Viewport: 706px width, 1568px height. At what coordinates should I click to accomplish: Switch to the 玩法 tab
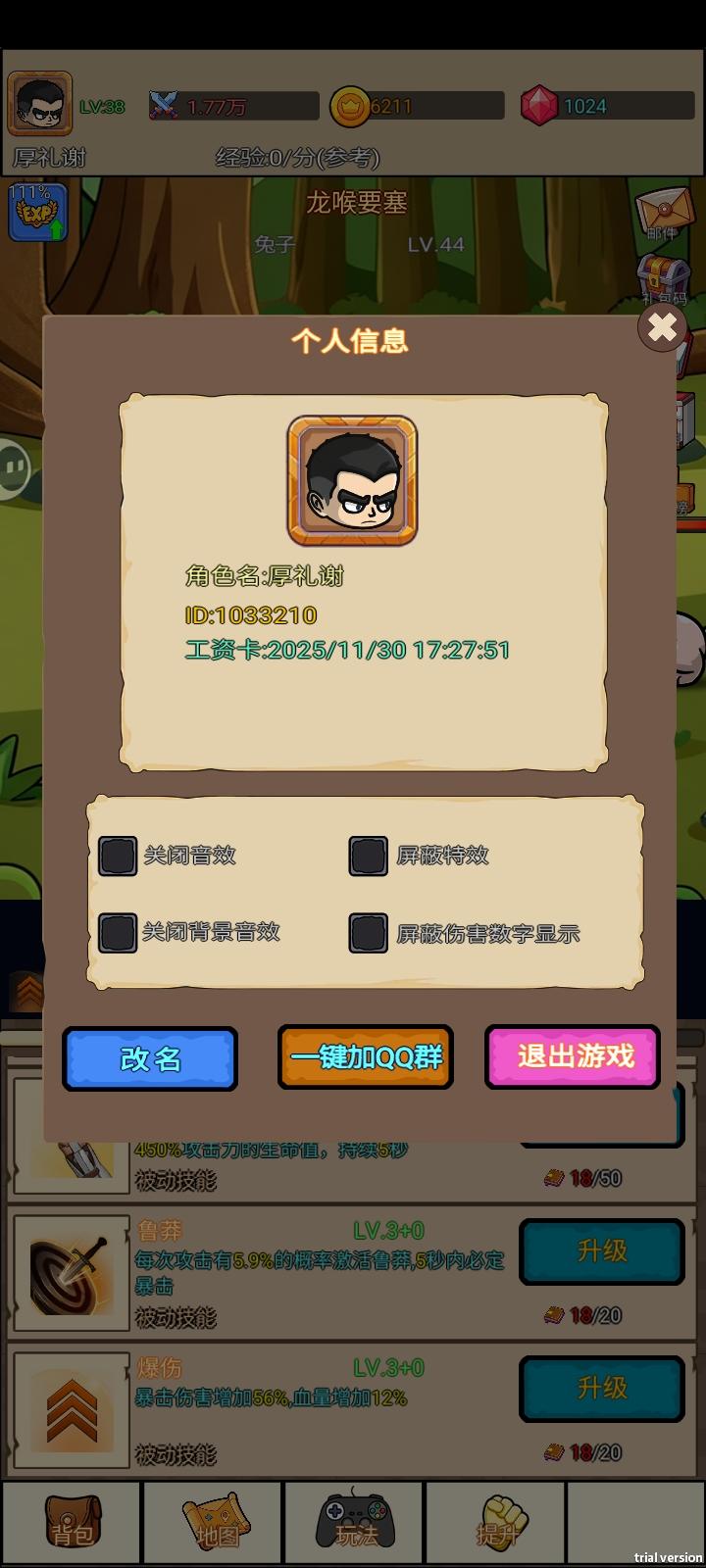pyautogui.click(x=353, y=1522)
